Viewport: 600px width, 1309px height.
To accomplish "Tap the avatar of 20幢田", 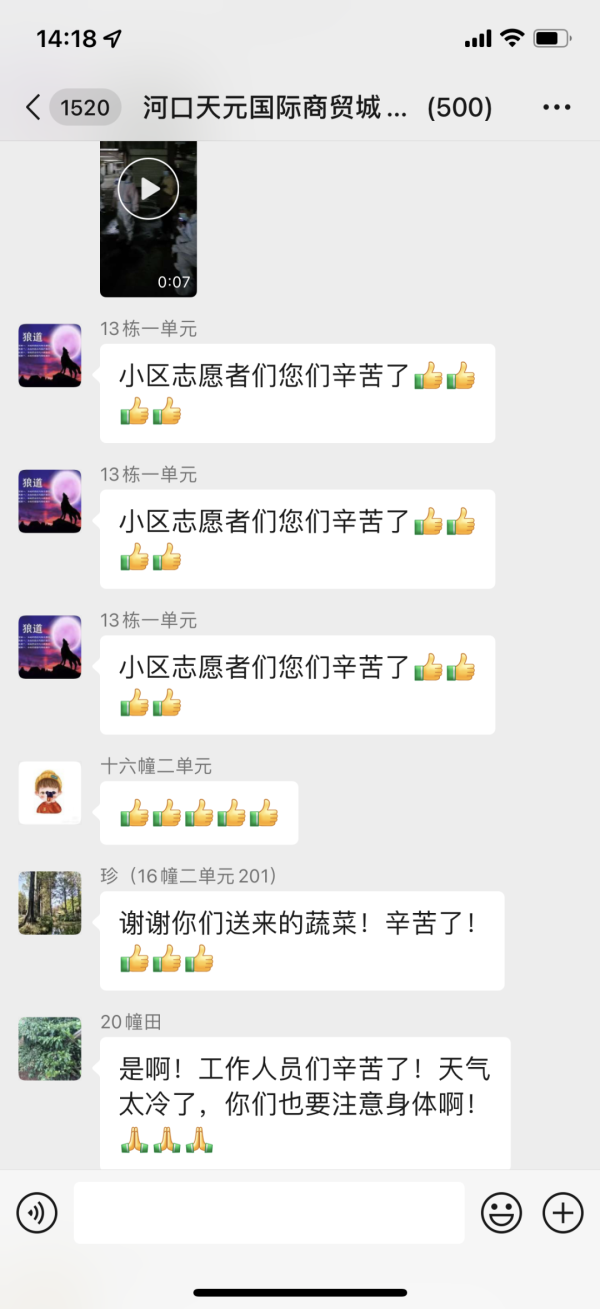I will [x=50, y=1049].
